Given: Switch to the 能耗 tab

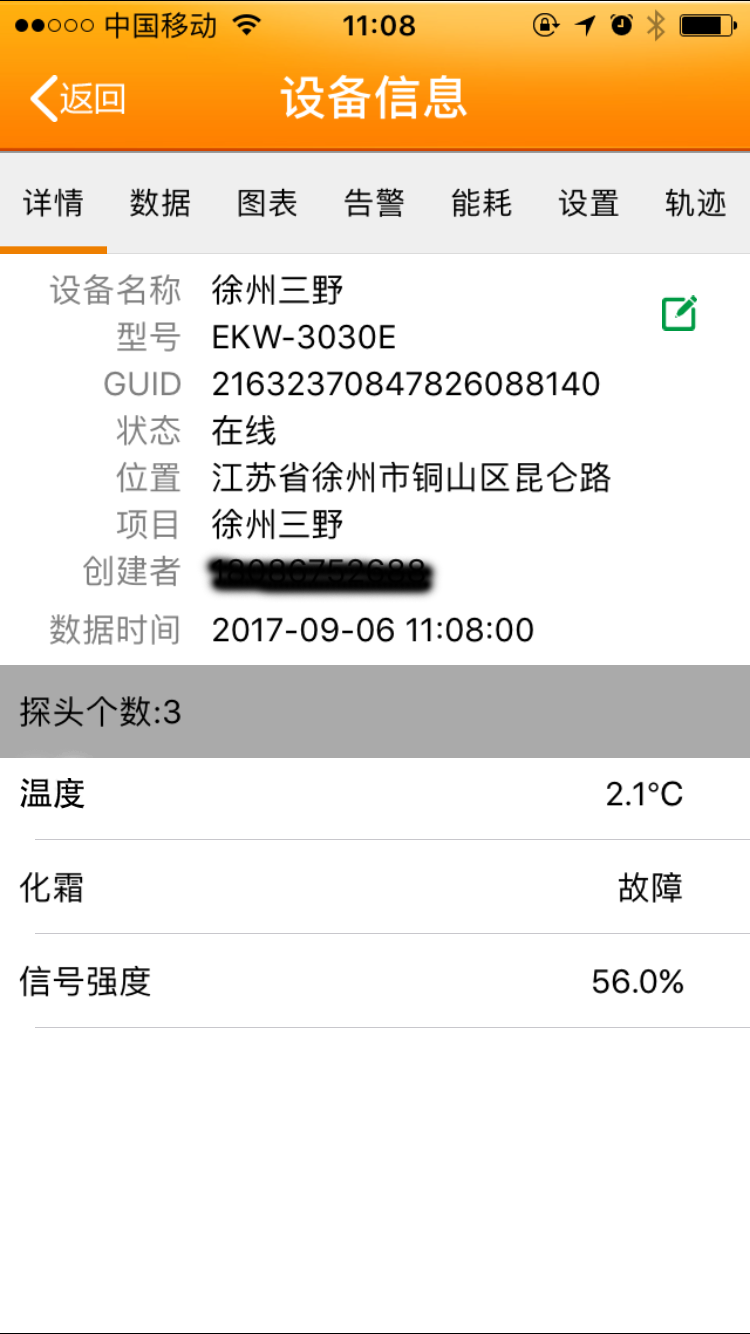Looking at the screenshot, I should (x=481, y=203).
